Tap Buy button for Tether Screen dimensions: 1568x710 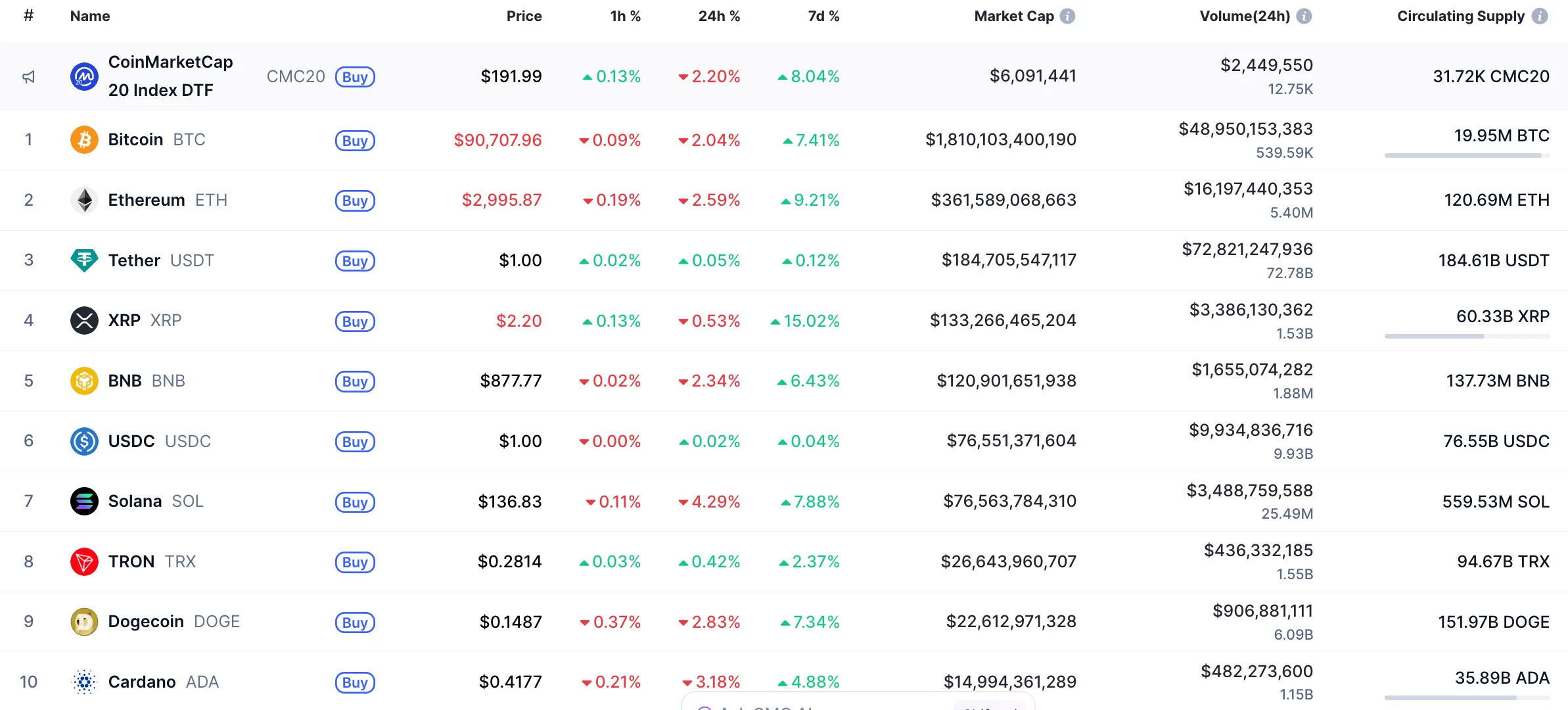click(355, 261)
